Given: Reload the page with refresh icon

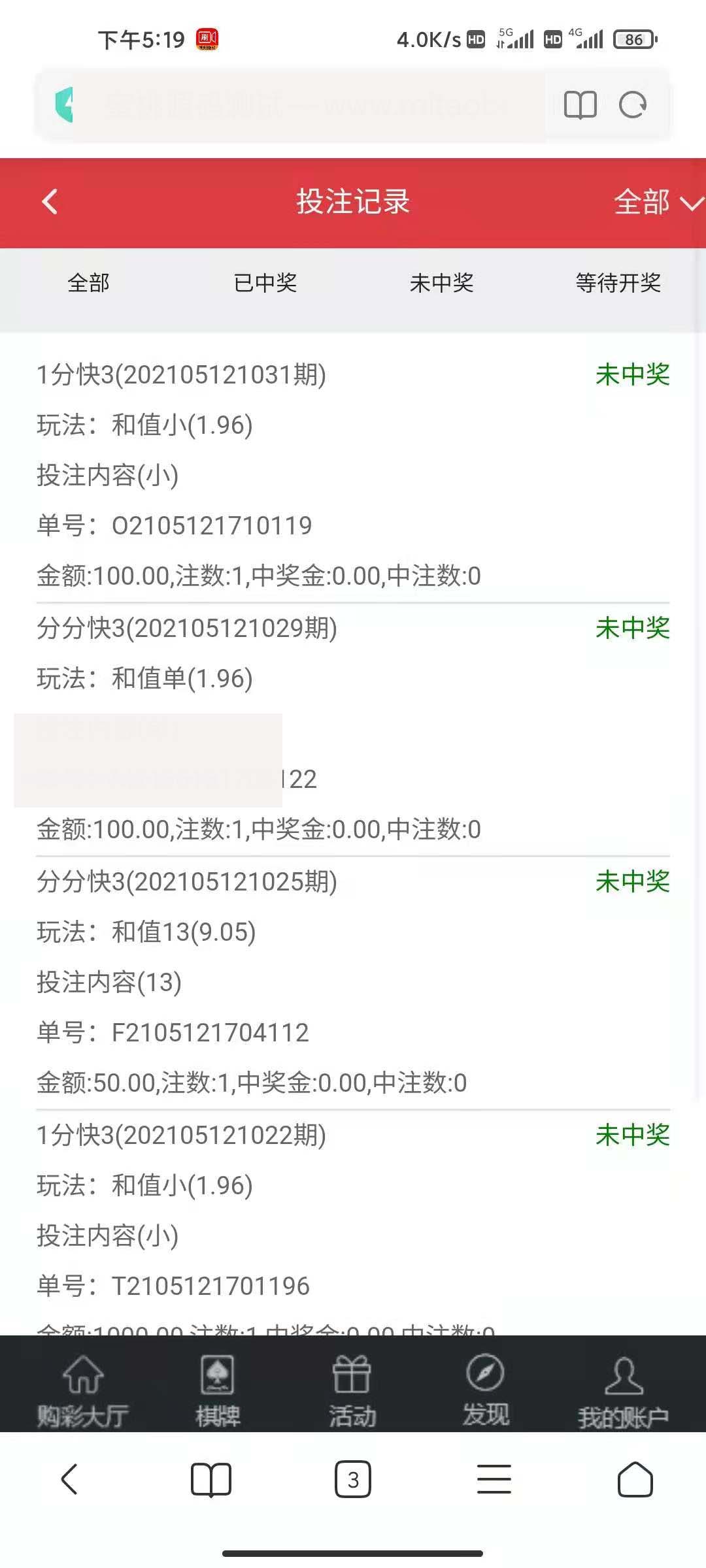Looking at the screenshot, I should pyautogui.click(x=633, y=105).
